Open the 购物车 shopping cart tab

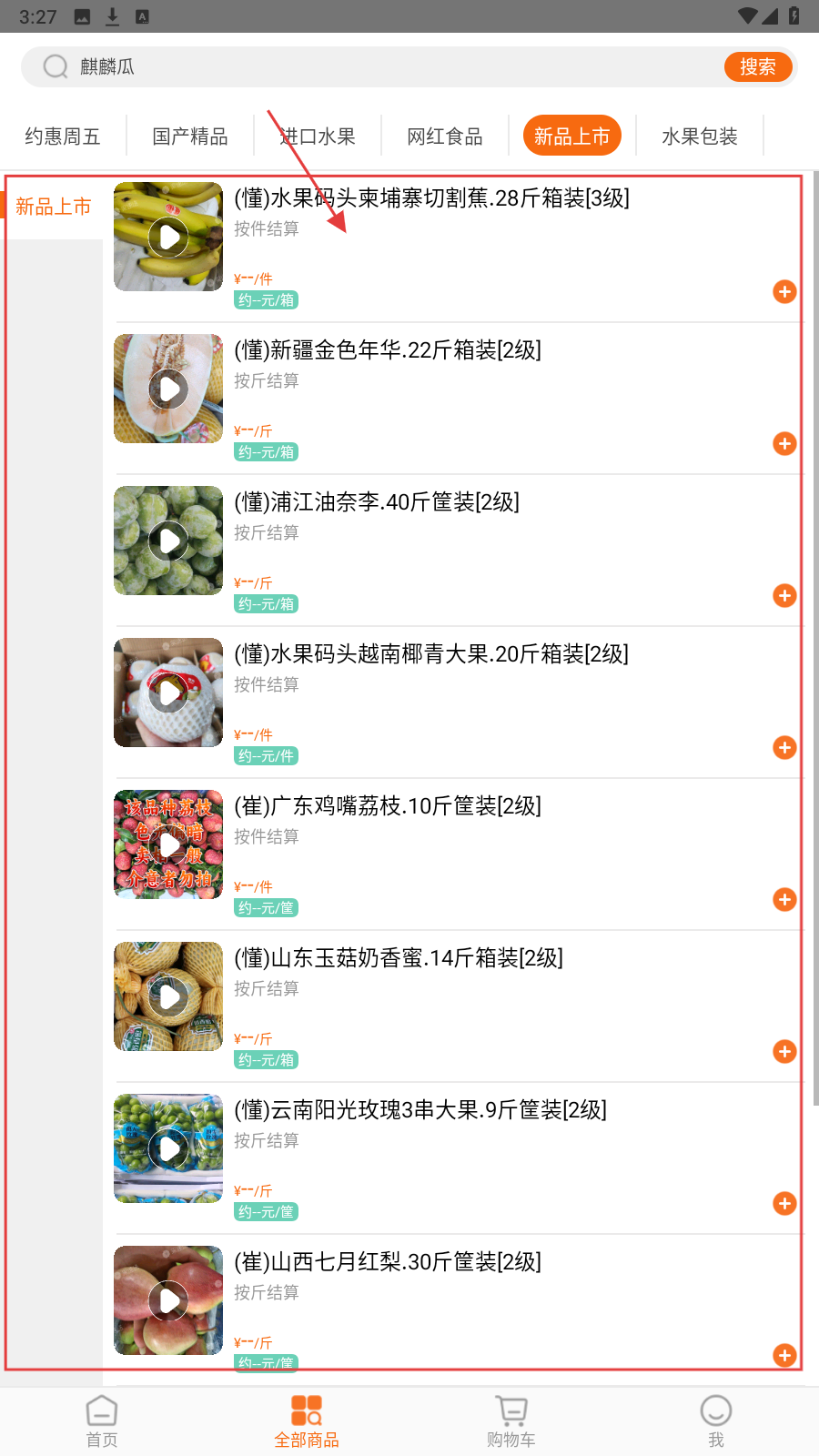tap(511, 1421)
